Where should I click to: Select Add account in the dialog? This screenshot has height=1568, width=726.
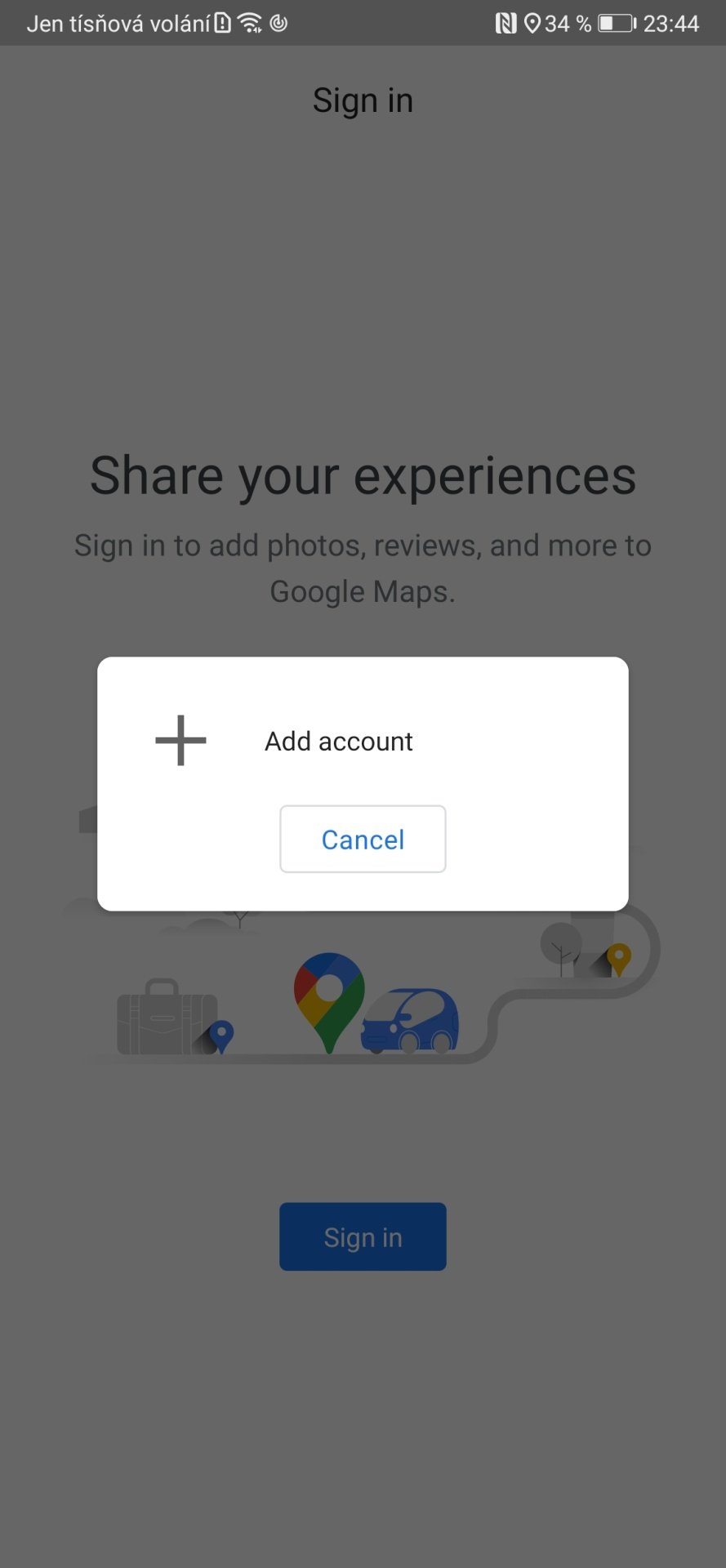[x=363, y=741]
